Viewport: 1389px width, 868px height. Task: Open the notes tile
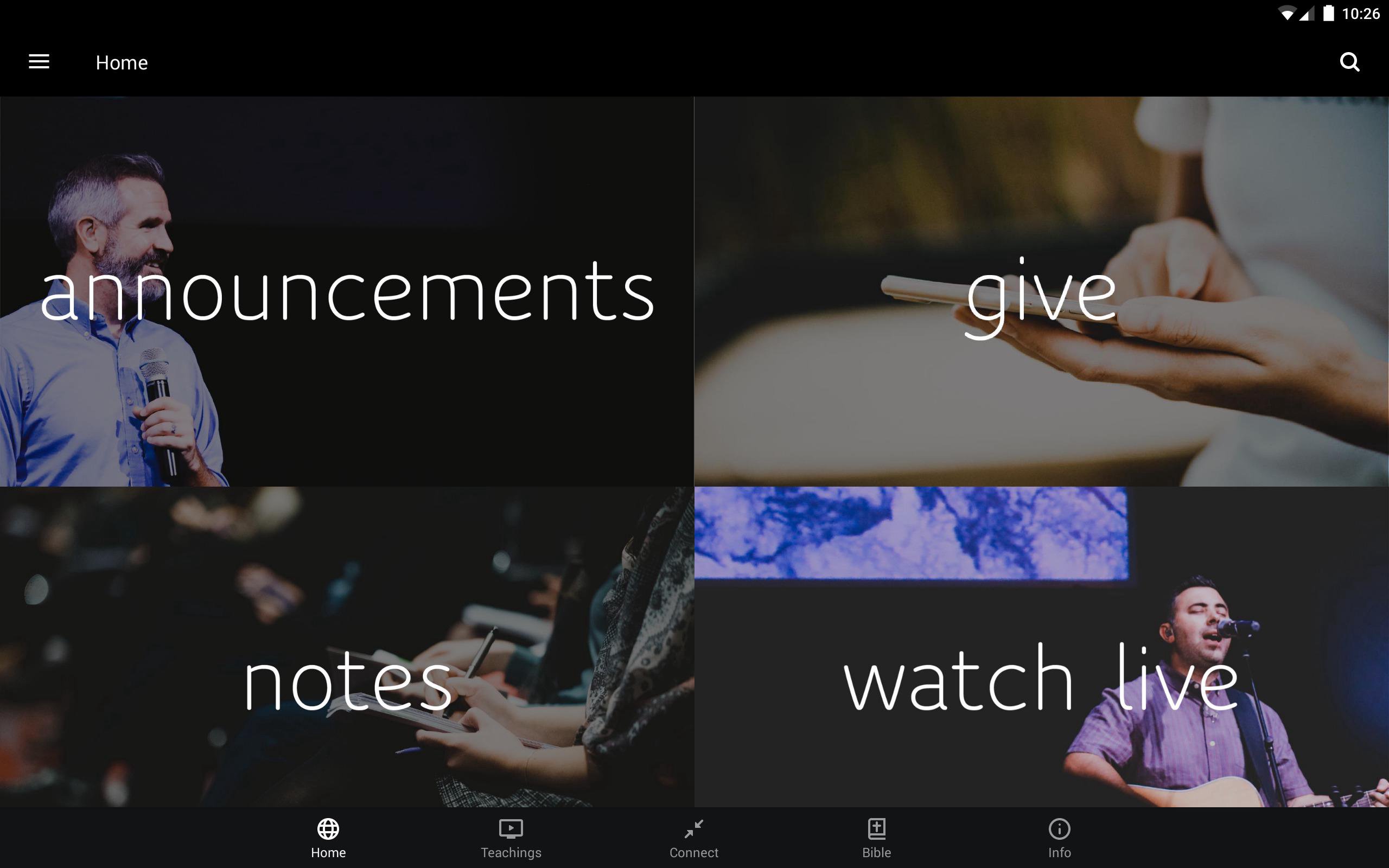pyautogui.click(x=347, y=647)
